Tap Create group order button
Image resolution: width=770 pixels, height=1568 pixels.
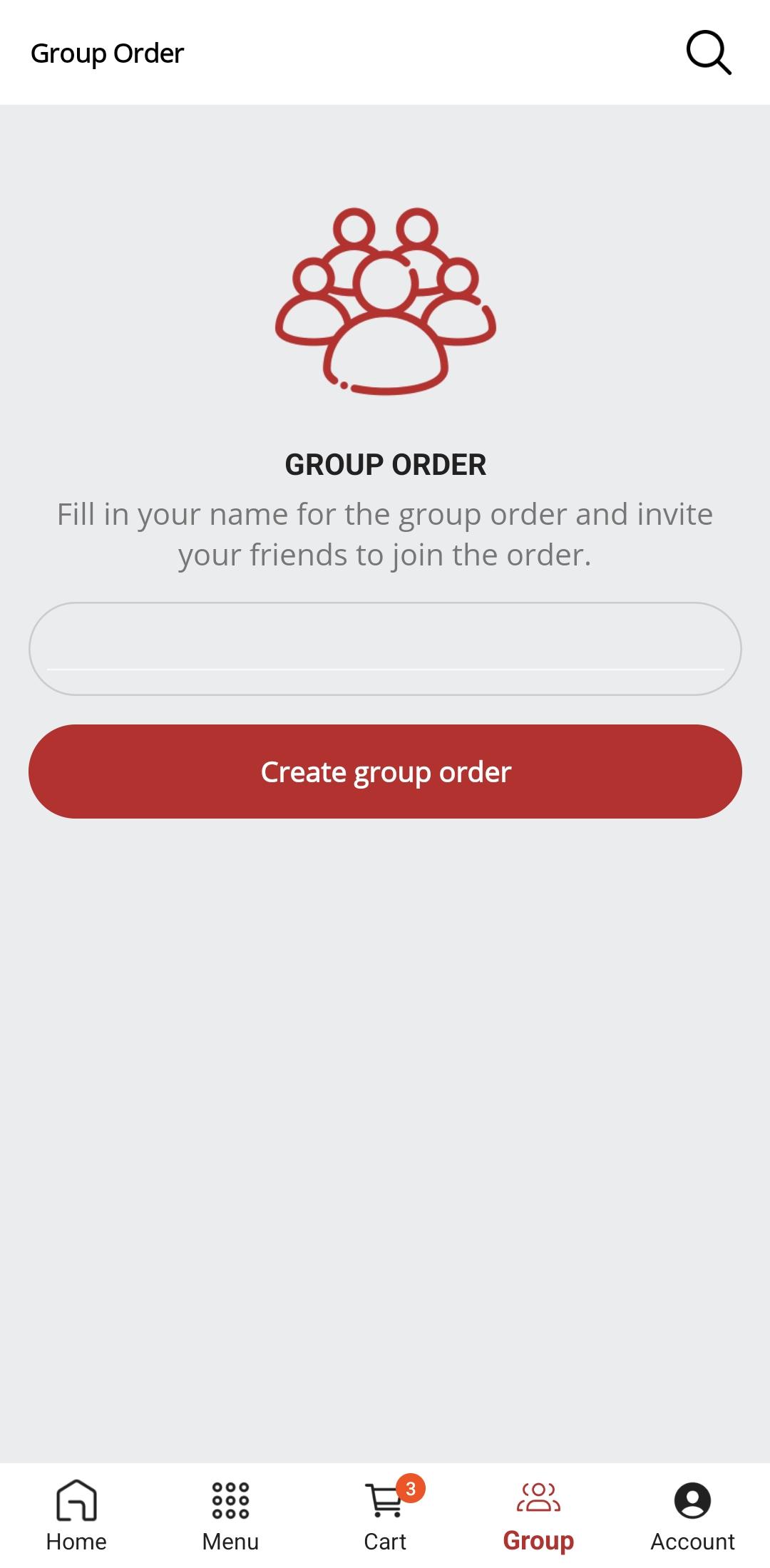click(x=385, y=772)
